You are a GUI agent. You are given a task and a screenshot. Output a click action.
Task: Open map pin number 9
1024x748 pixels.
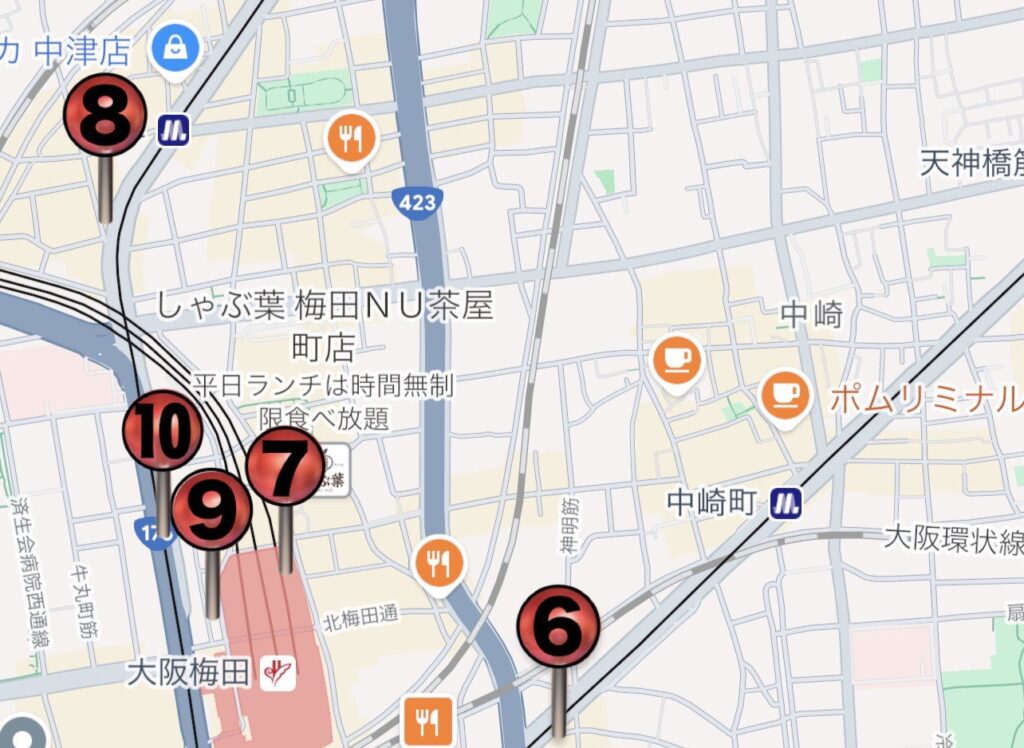coord(211,510)
